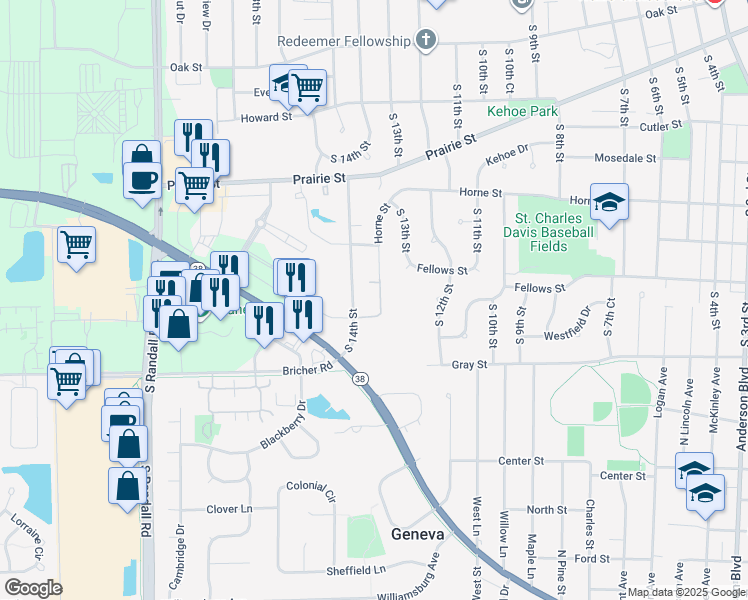Tap the lone grocery cart west of Randall Rd
The height and width of the screenshot is (600, 748).
[76, 248]
